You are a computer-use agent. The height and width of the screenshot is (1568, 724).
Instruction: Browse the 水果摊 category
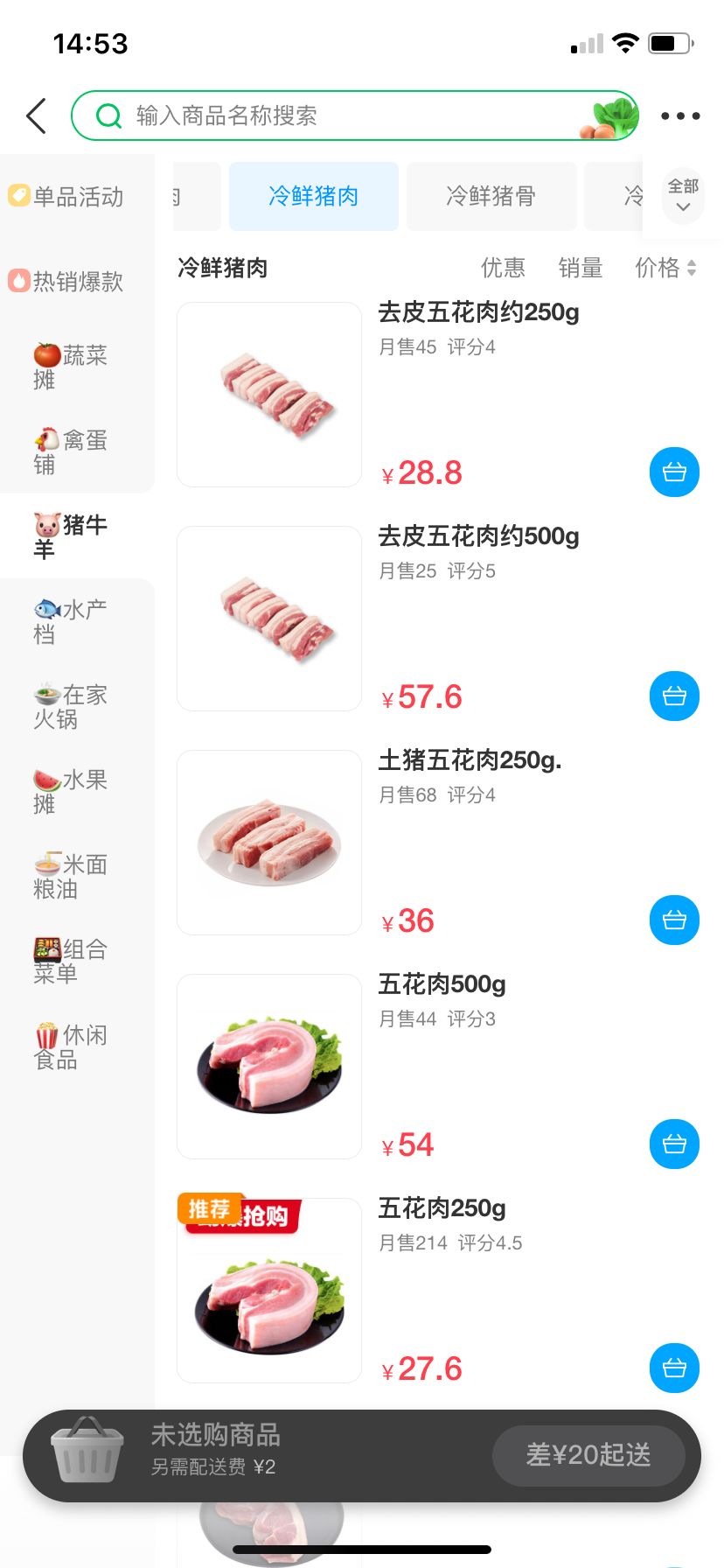click(72, 791)
